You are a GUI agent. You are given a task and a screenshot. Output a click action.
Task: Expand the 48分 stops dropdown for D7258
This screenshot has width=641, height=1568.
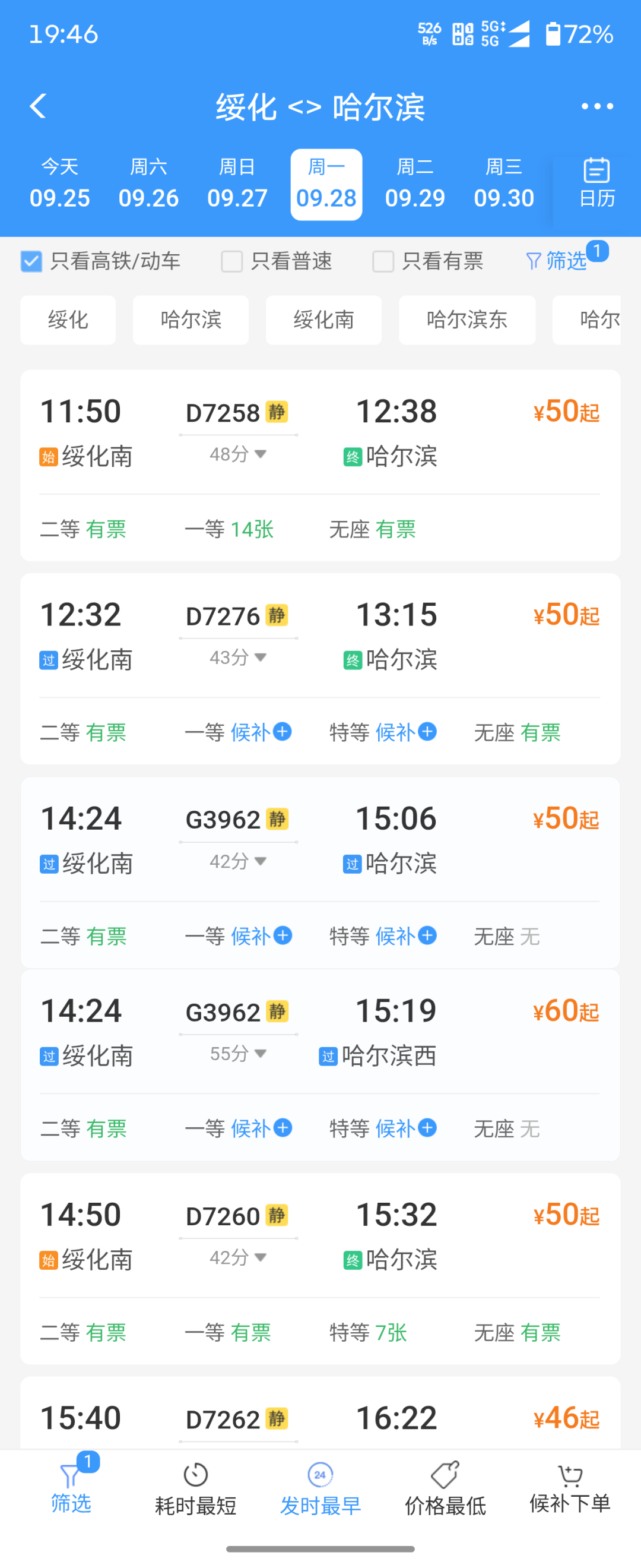(239, 454)
